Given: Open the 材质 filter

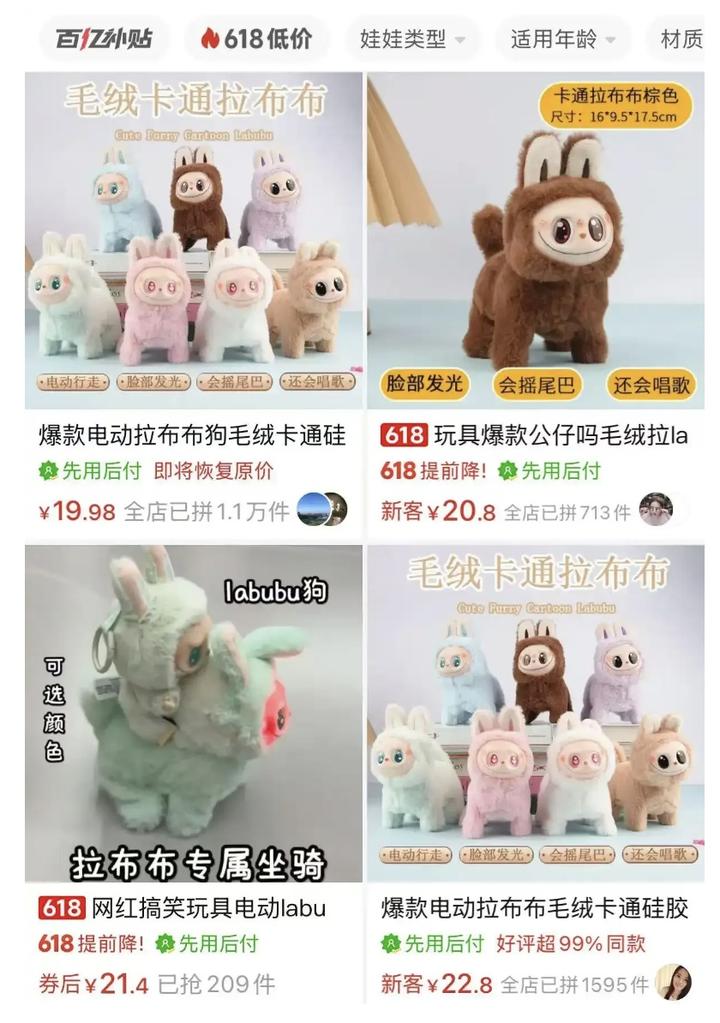Looking at the screenshot, I should coord(683,40).
